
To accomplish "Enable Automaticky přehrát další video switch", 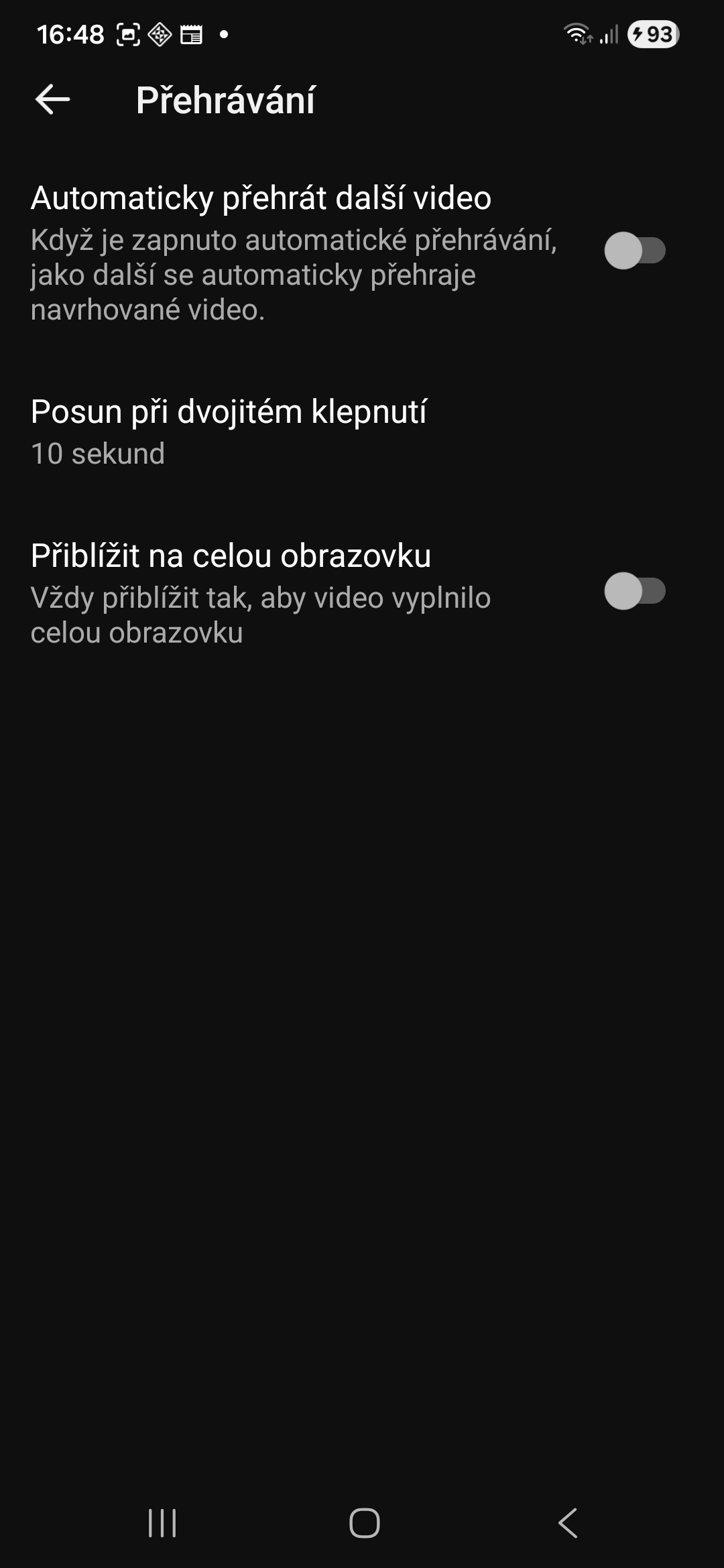I will (x=634, y=251).
